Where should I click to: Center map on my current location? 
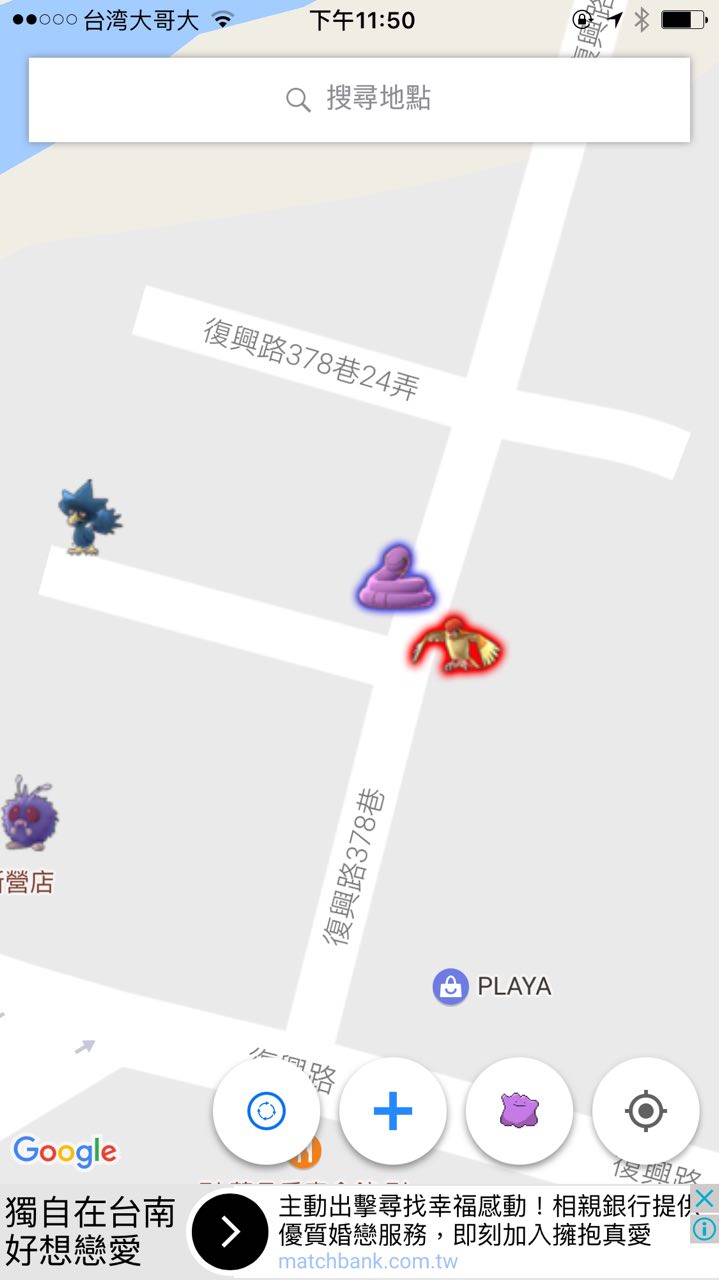645,1111
